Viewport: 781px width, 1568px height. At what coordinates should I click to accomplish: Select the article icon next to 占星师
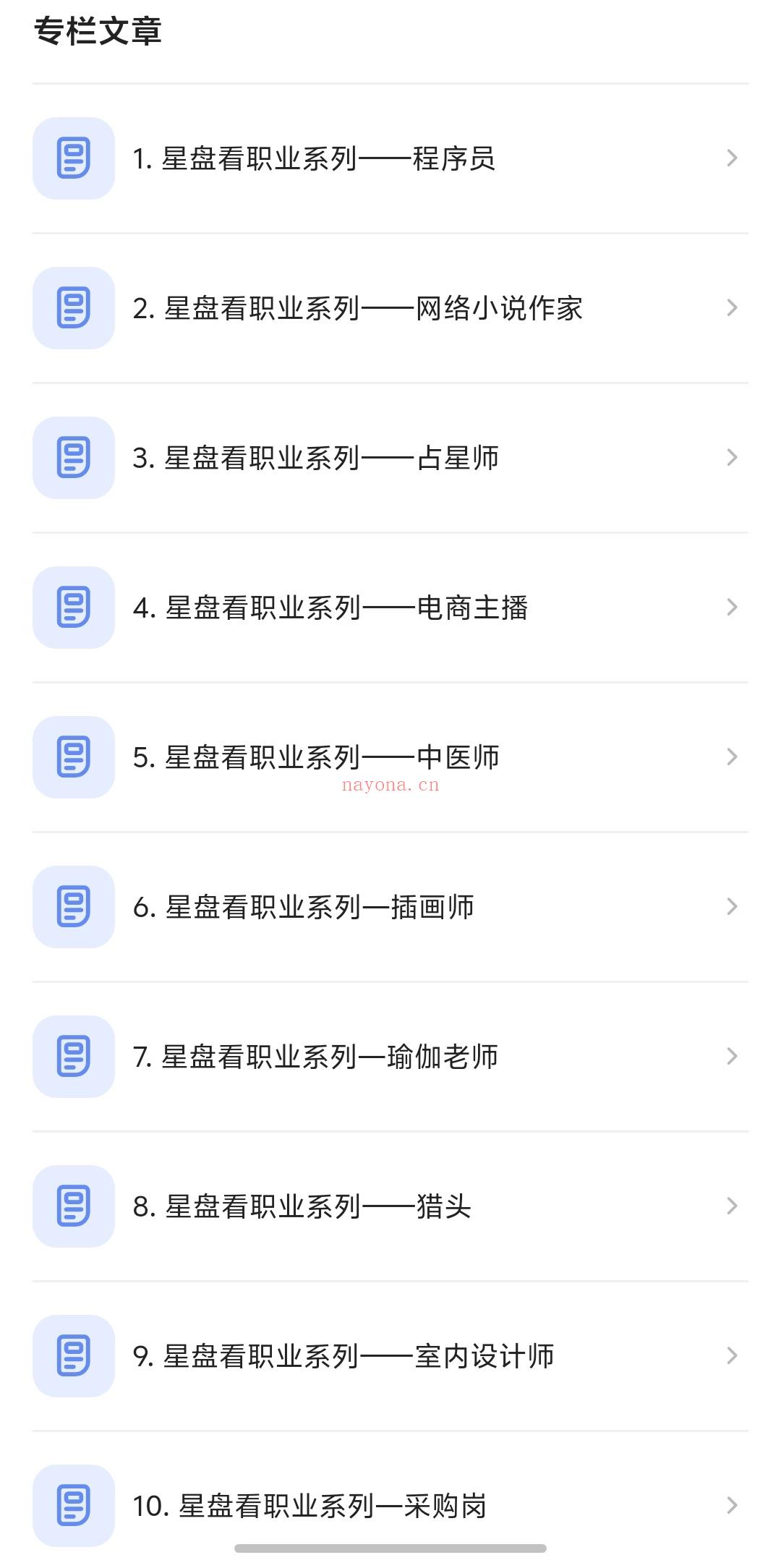[72, 457]
